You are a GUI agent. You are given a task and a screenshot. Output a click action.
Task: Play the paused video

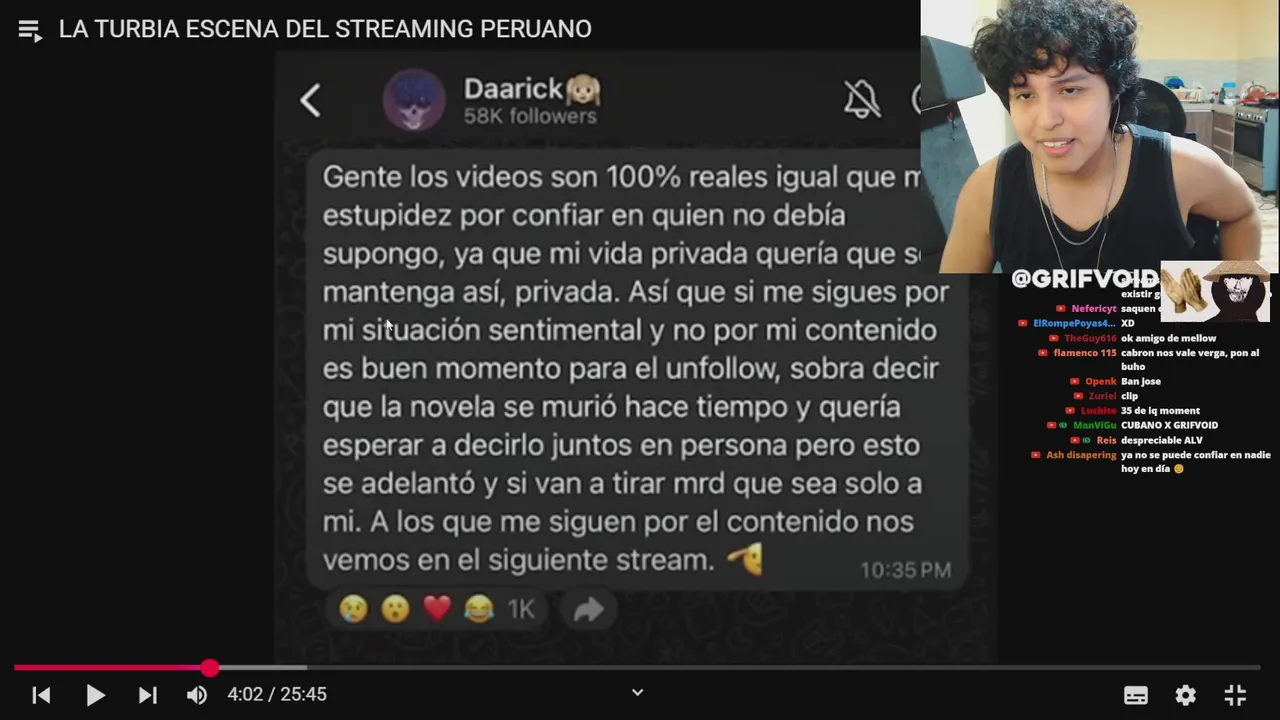[x=95, y=695]
